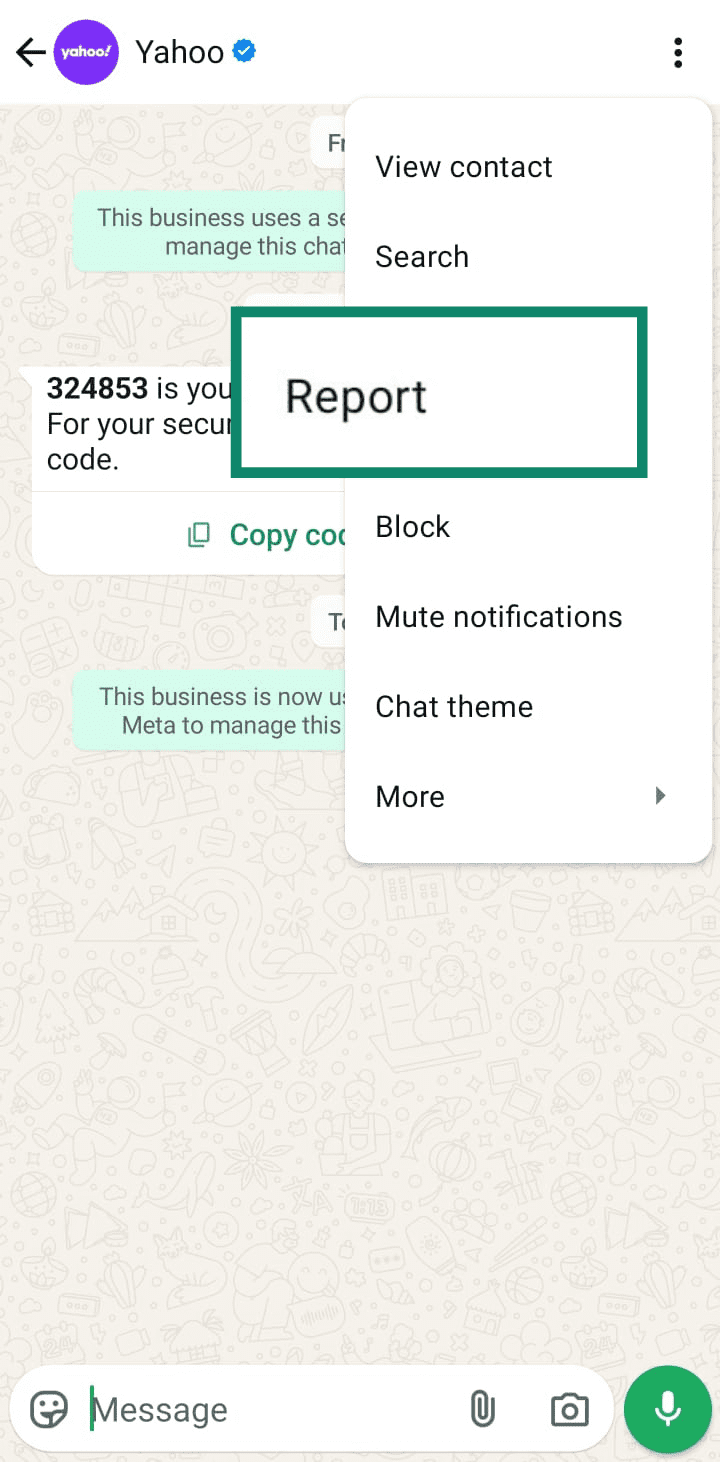Viewport: 720px width, 1462px height.
Task: Choose View contact from the menu
Action: click(464, 166)
